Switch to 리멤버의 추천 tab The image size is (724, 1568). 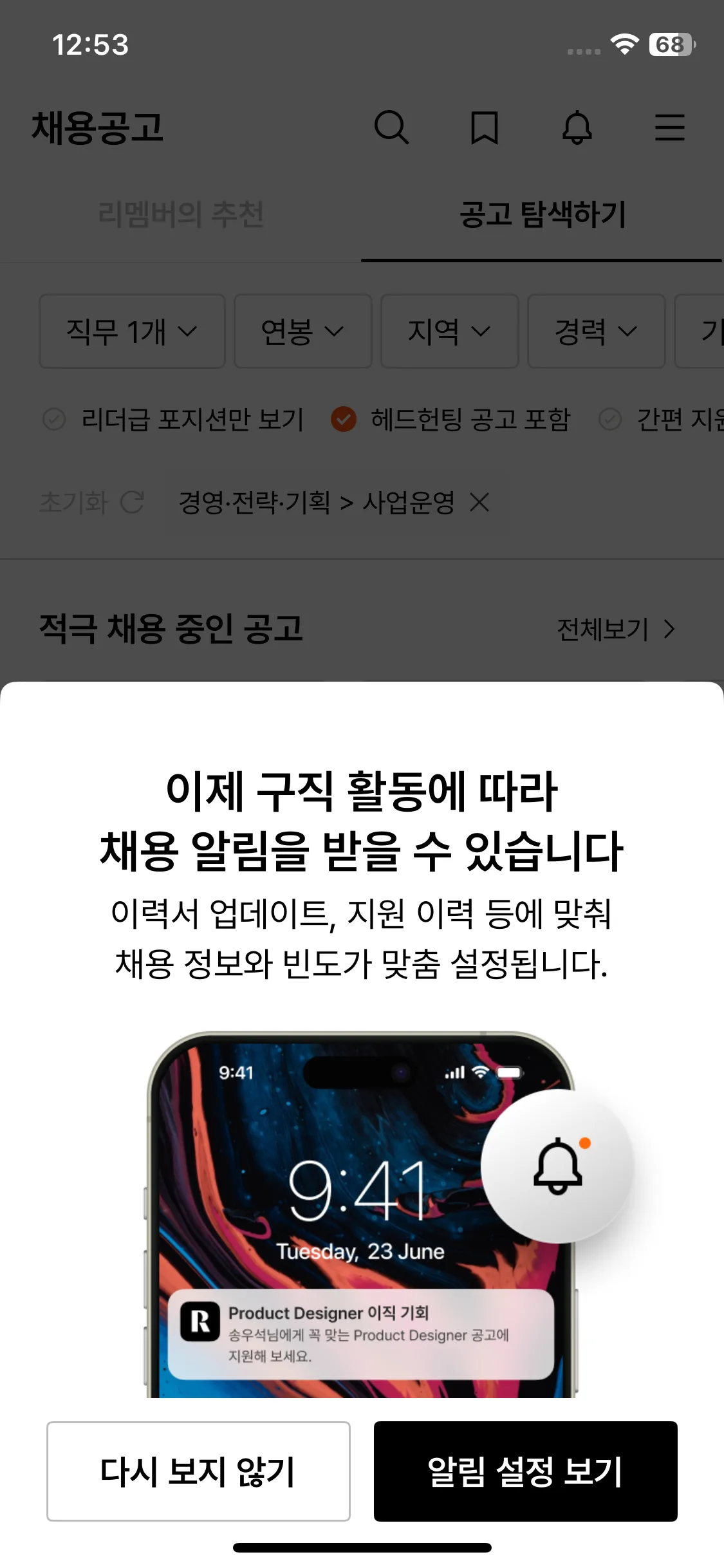pyautogui.click(x=181, y=214)
